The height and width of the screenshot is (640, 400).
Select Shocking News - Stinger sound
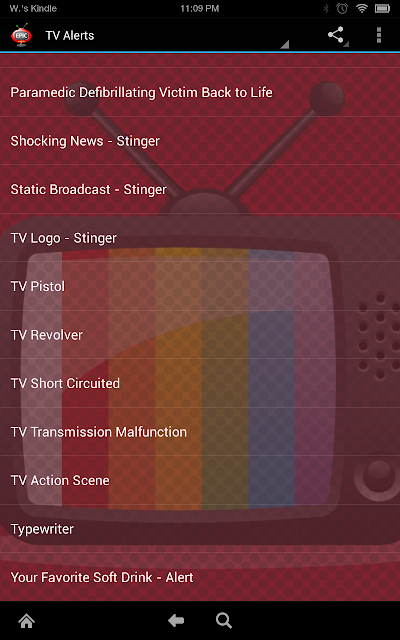pos(200,141)
